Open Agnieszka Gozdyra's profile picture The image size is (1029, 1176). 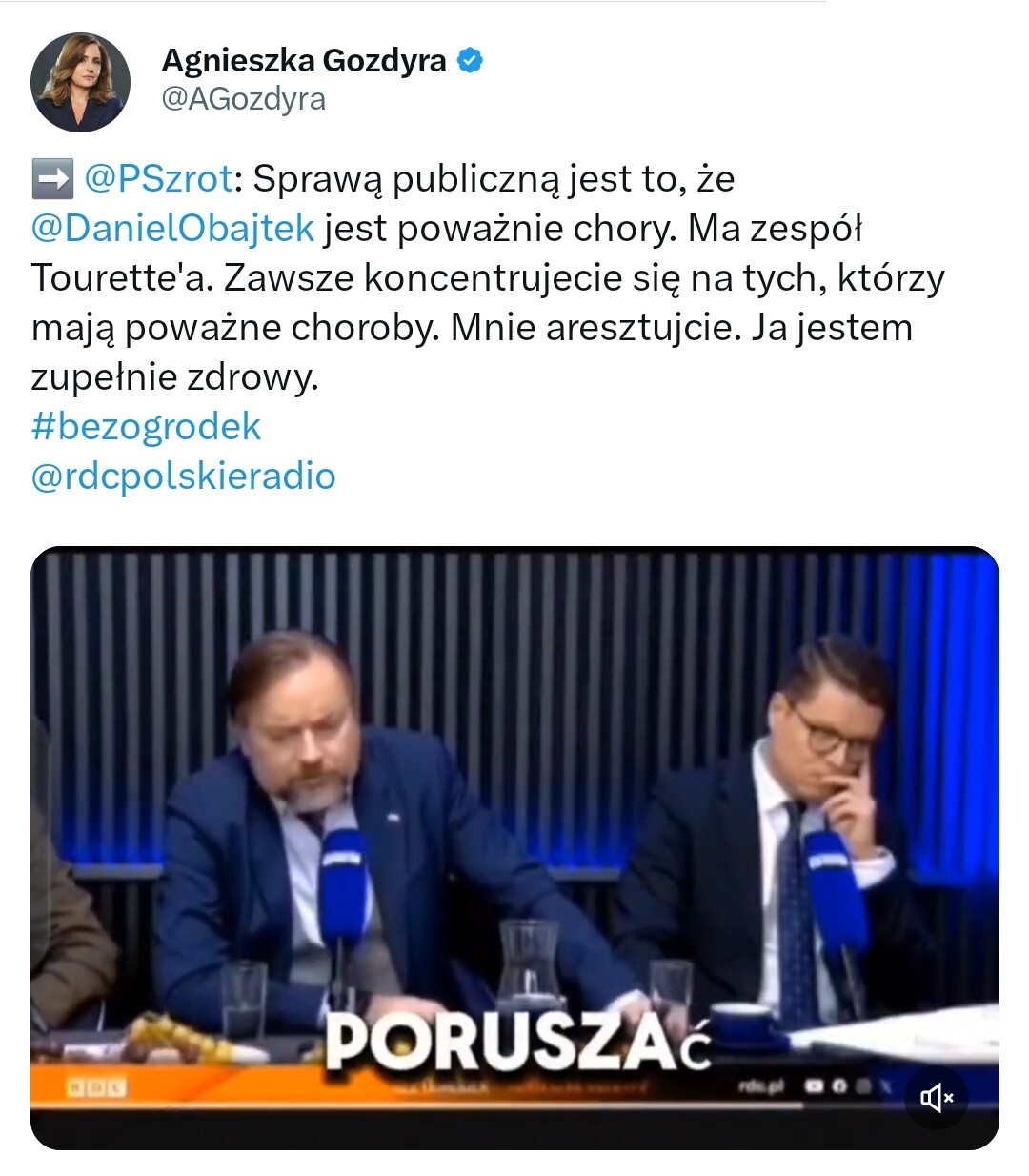(x=80, y=81)
